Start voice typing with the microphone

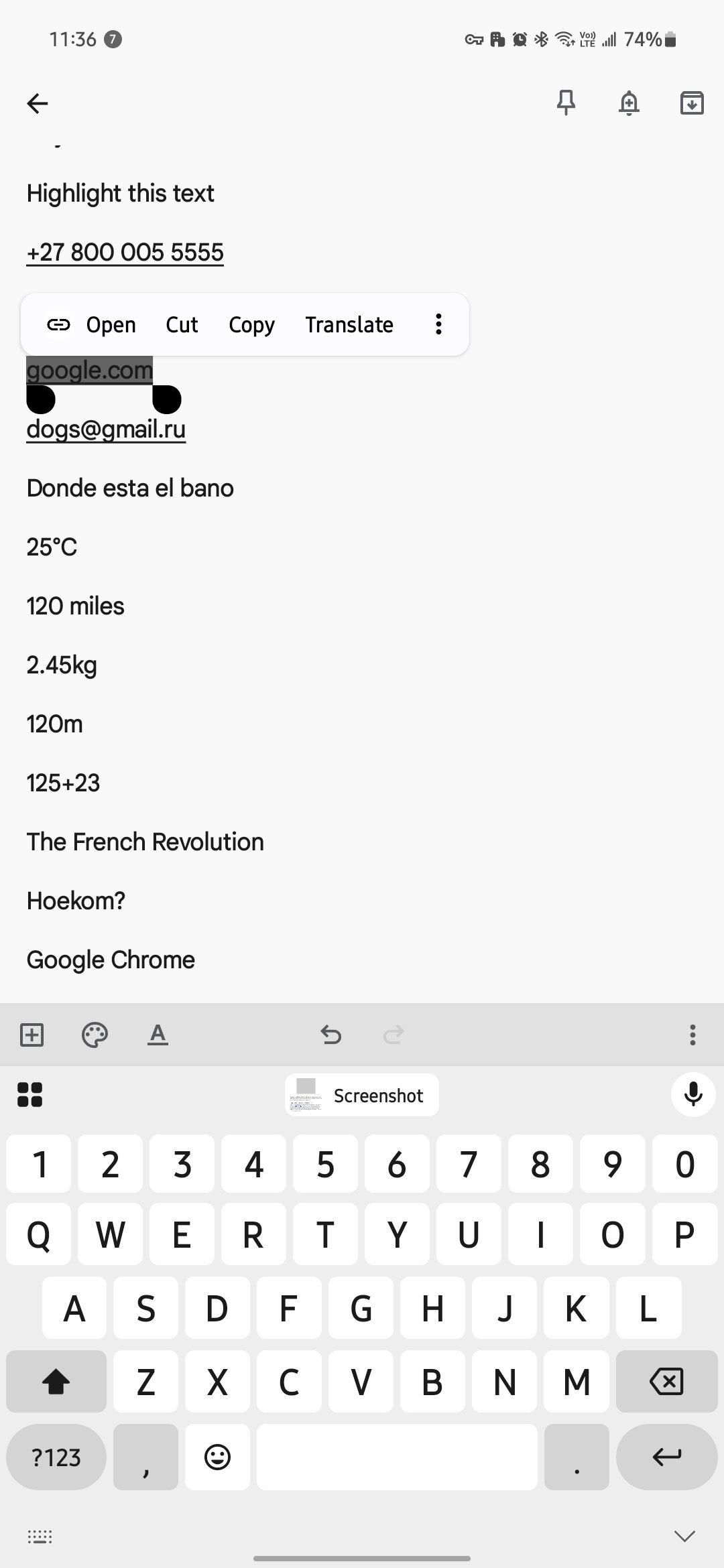693,1095
